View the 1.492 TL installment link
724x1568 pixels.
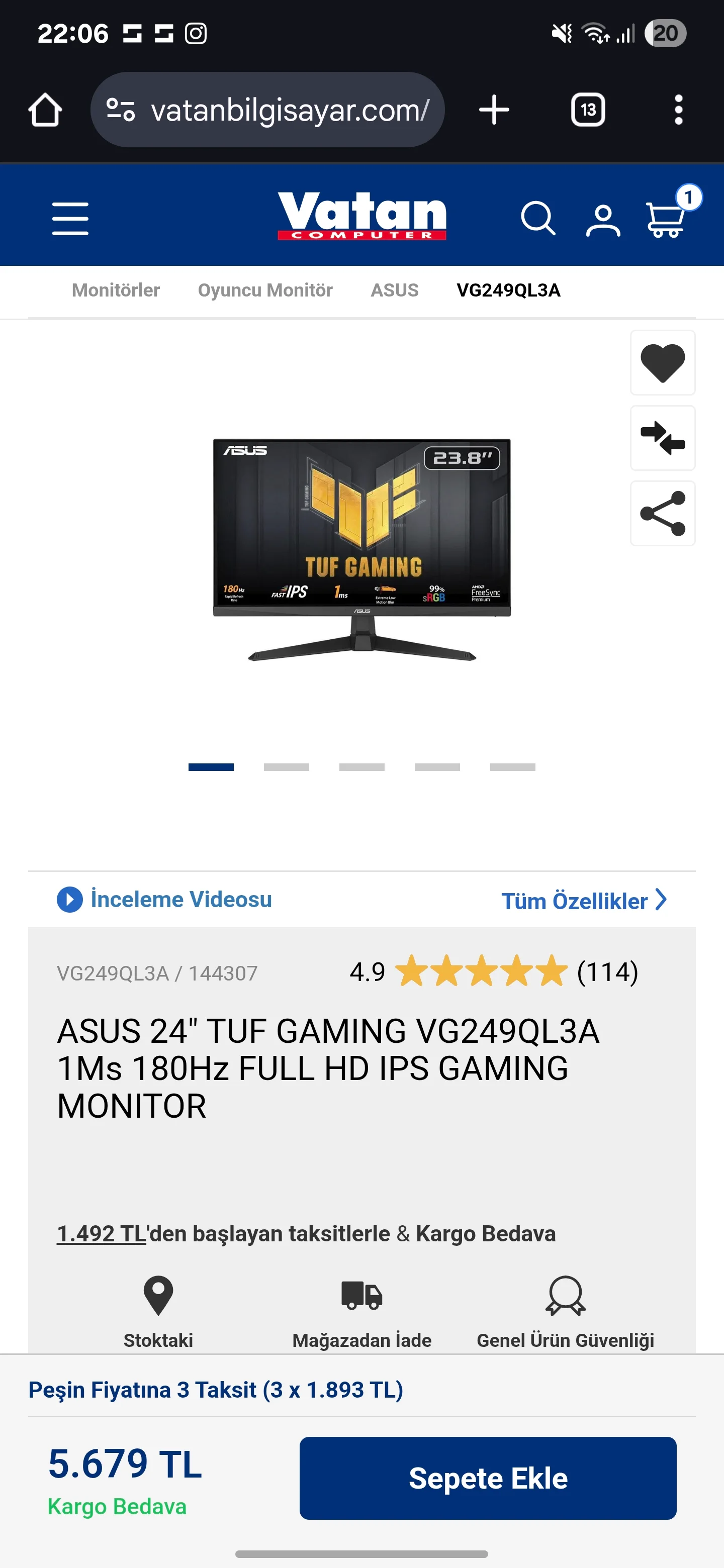(x=101, y=1234)
